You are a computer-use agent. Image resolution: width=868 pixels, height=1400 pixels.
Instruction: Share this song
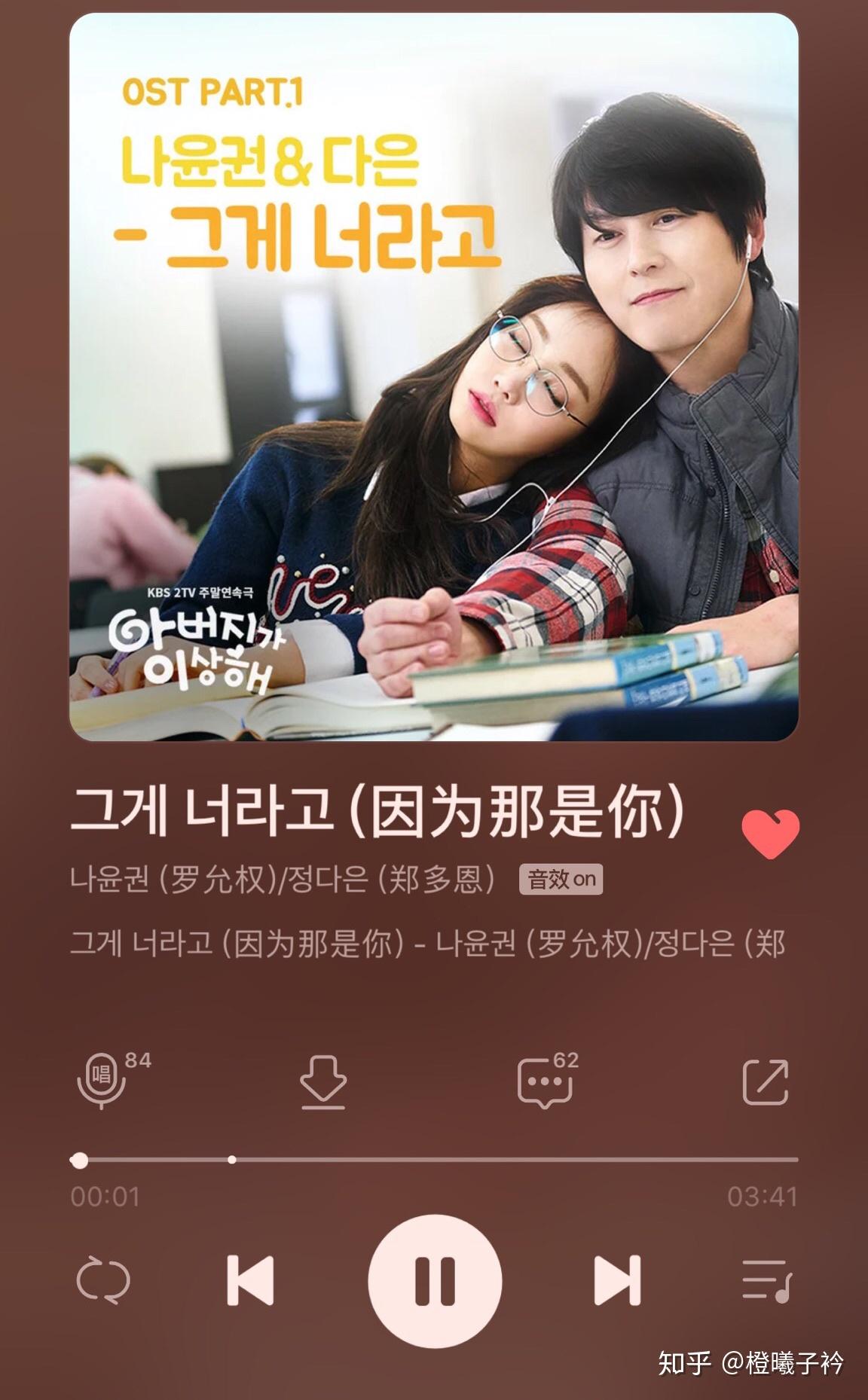tap(766, 1082)
